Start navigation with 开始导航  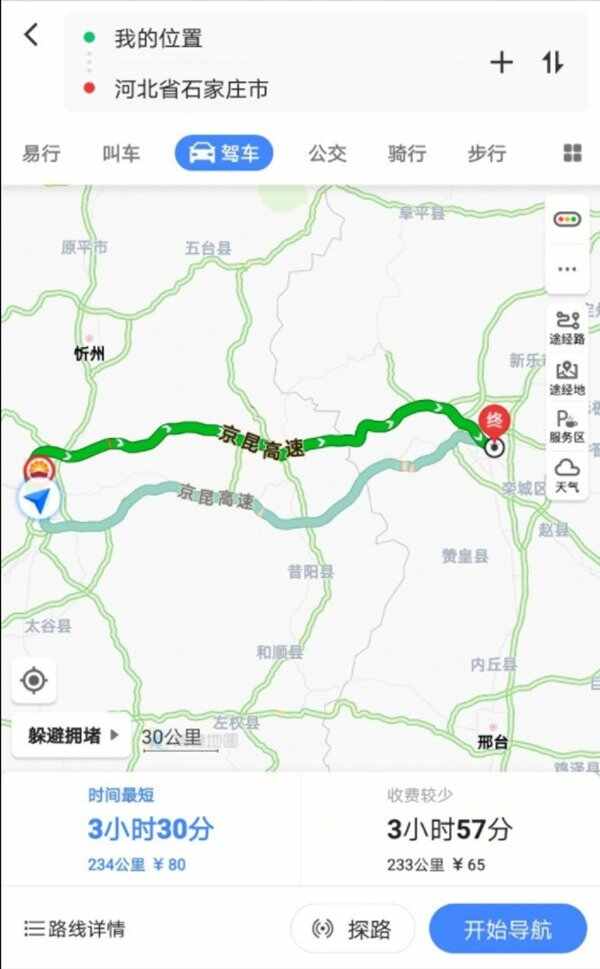click(507, 929)
